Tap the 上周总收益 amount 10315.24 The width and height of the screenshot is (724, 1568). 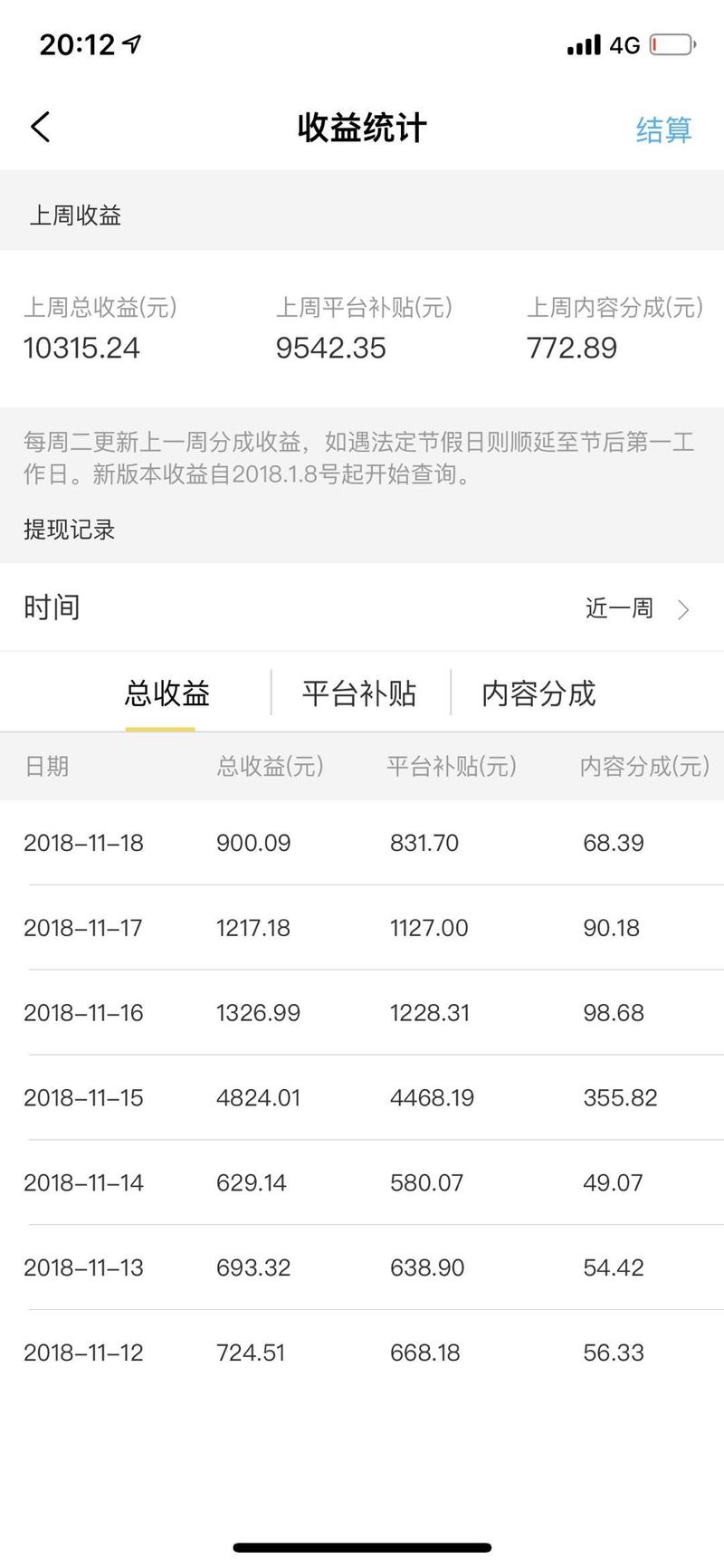coord(81,348)
